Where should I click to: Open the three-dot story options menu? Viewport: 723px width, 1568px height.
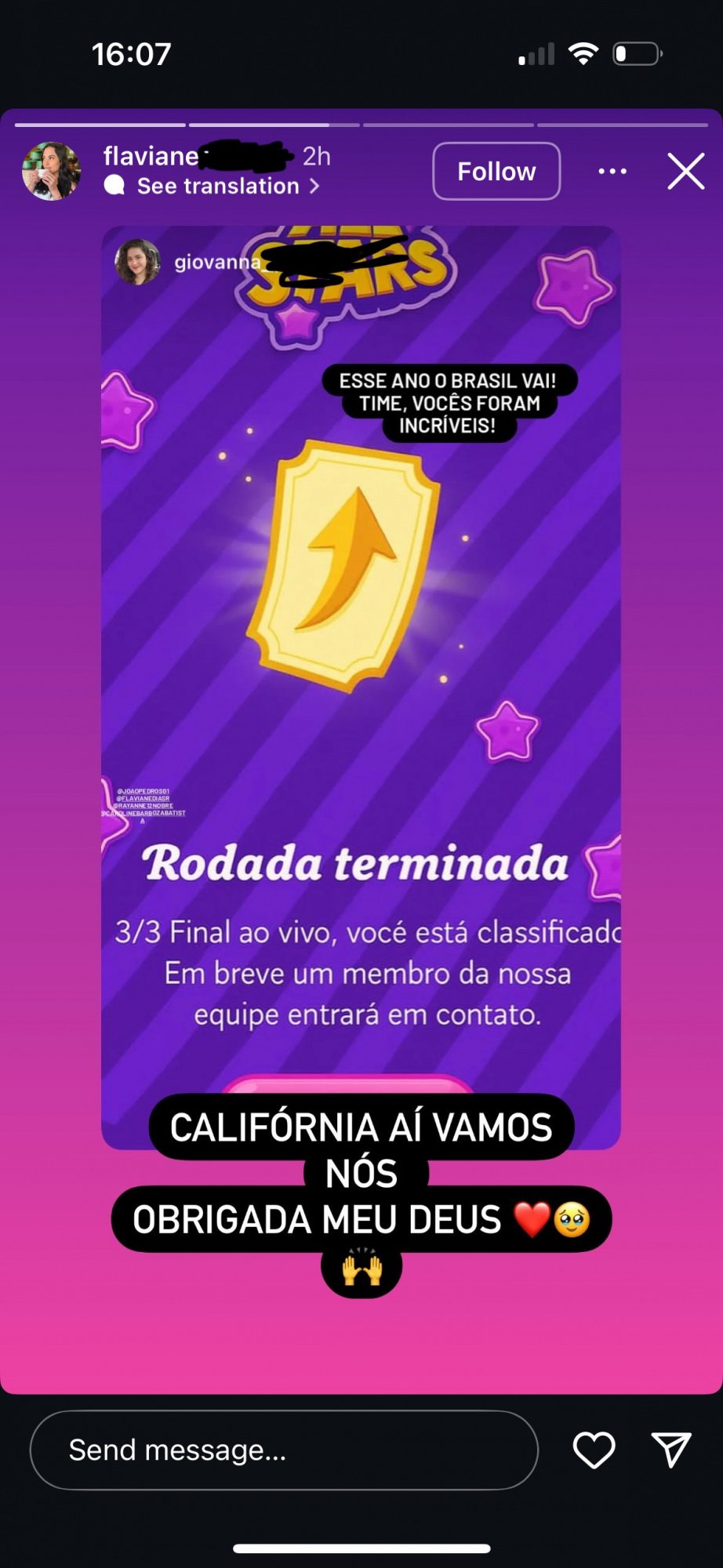[x=612, y=171]
